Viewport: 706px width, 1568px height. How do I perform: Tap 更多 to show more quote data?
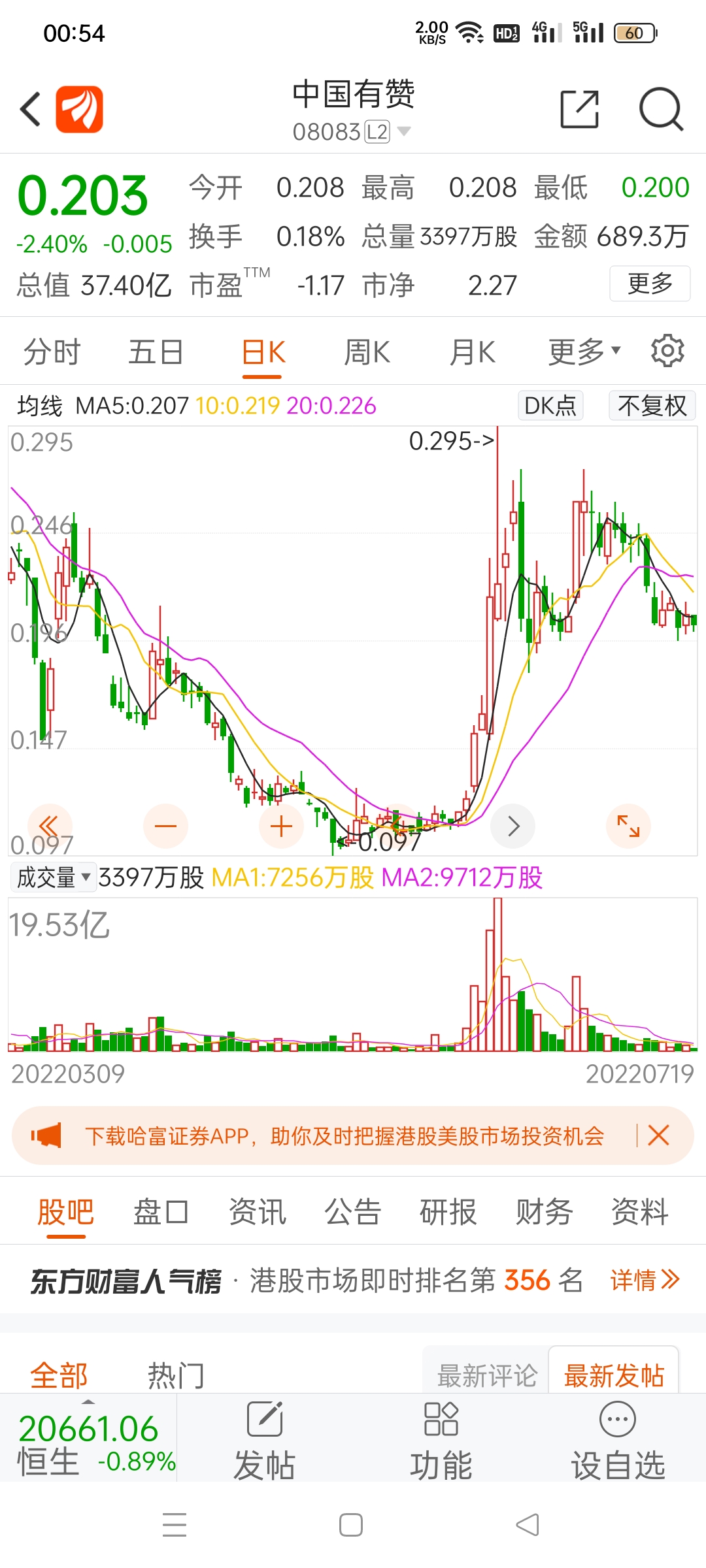pyautogui.click(x=650, y=284)
